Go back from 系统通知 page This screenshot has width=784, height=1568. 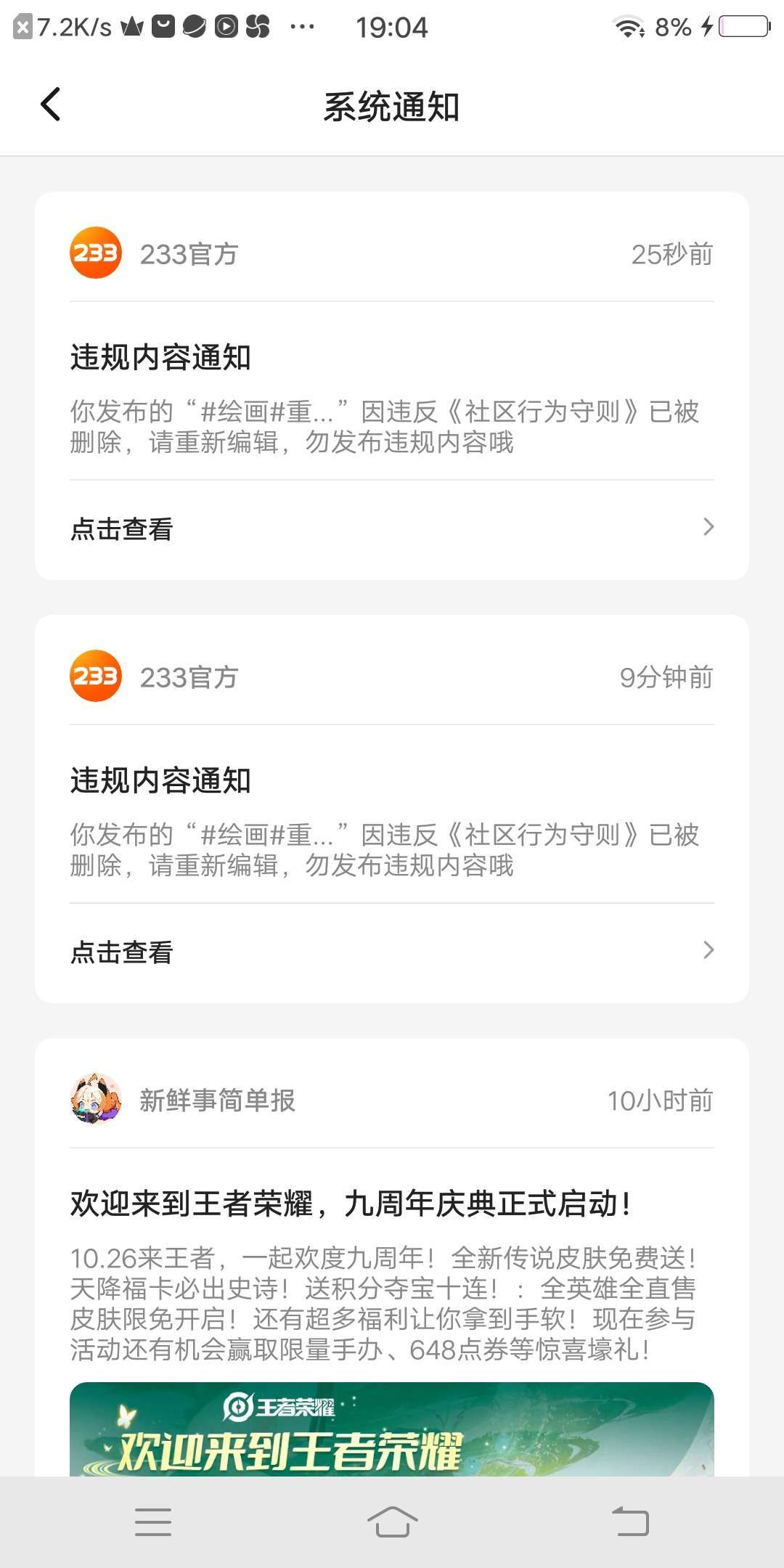[50, 105]
